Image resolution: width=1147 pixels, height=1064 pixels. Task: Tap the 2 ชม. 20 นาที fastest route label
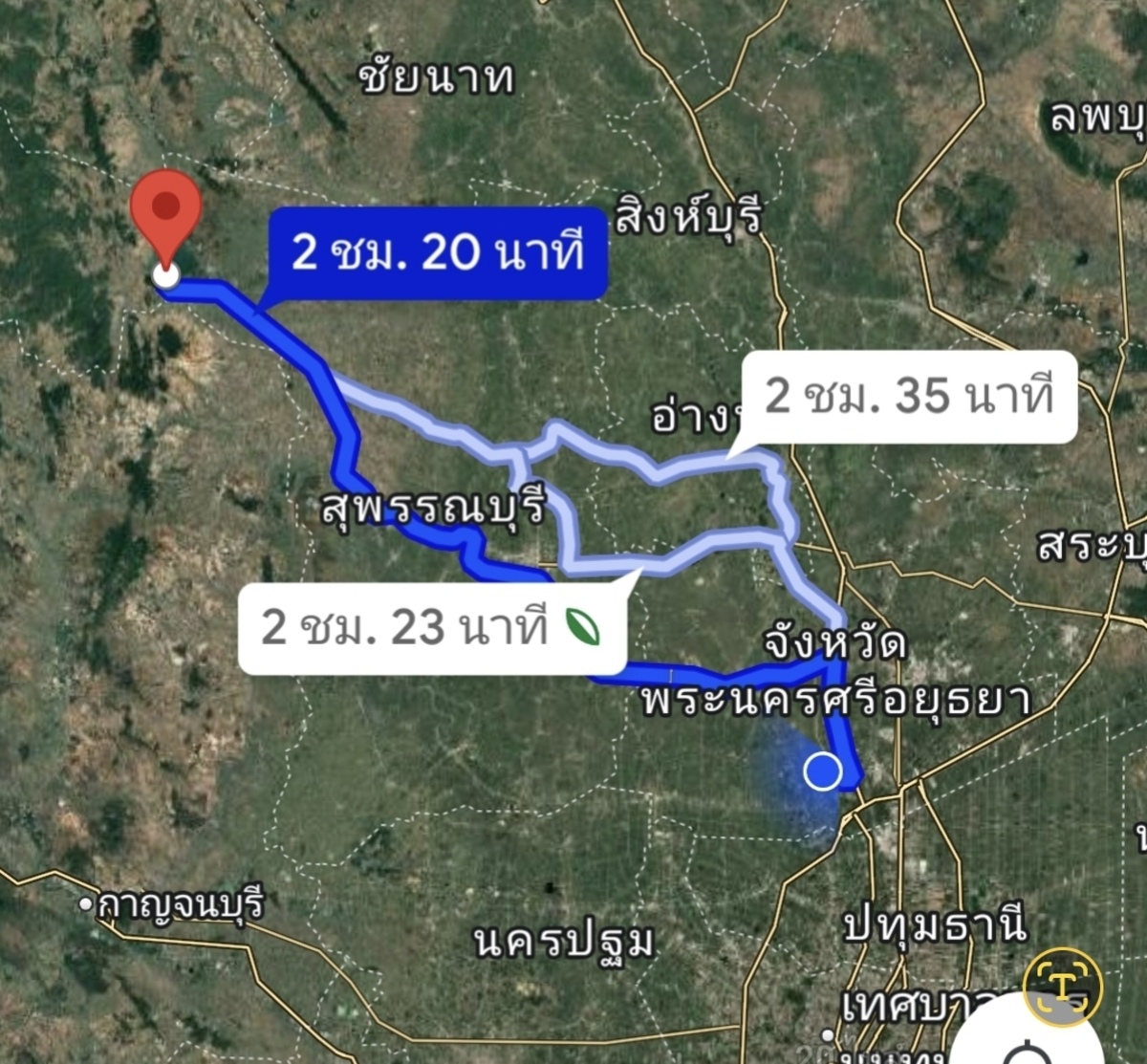438,254
